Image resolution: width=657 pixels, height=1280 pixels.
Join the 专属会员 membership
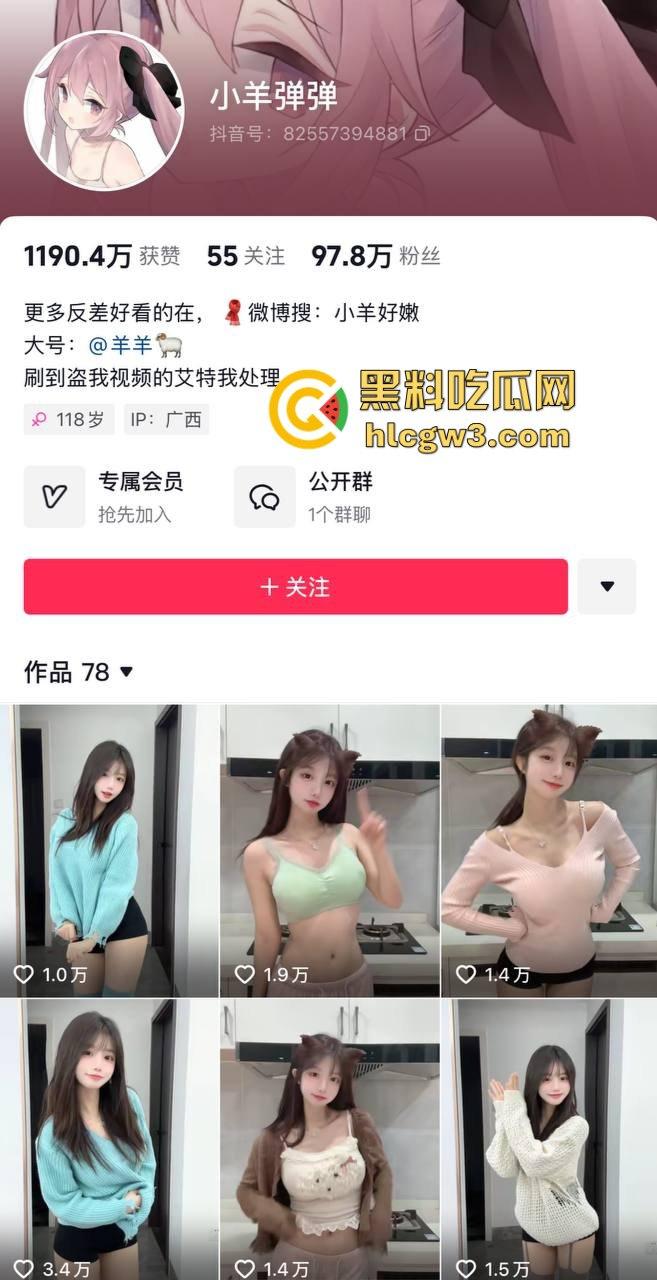pos(105,497)
